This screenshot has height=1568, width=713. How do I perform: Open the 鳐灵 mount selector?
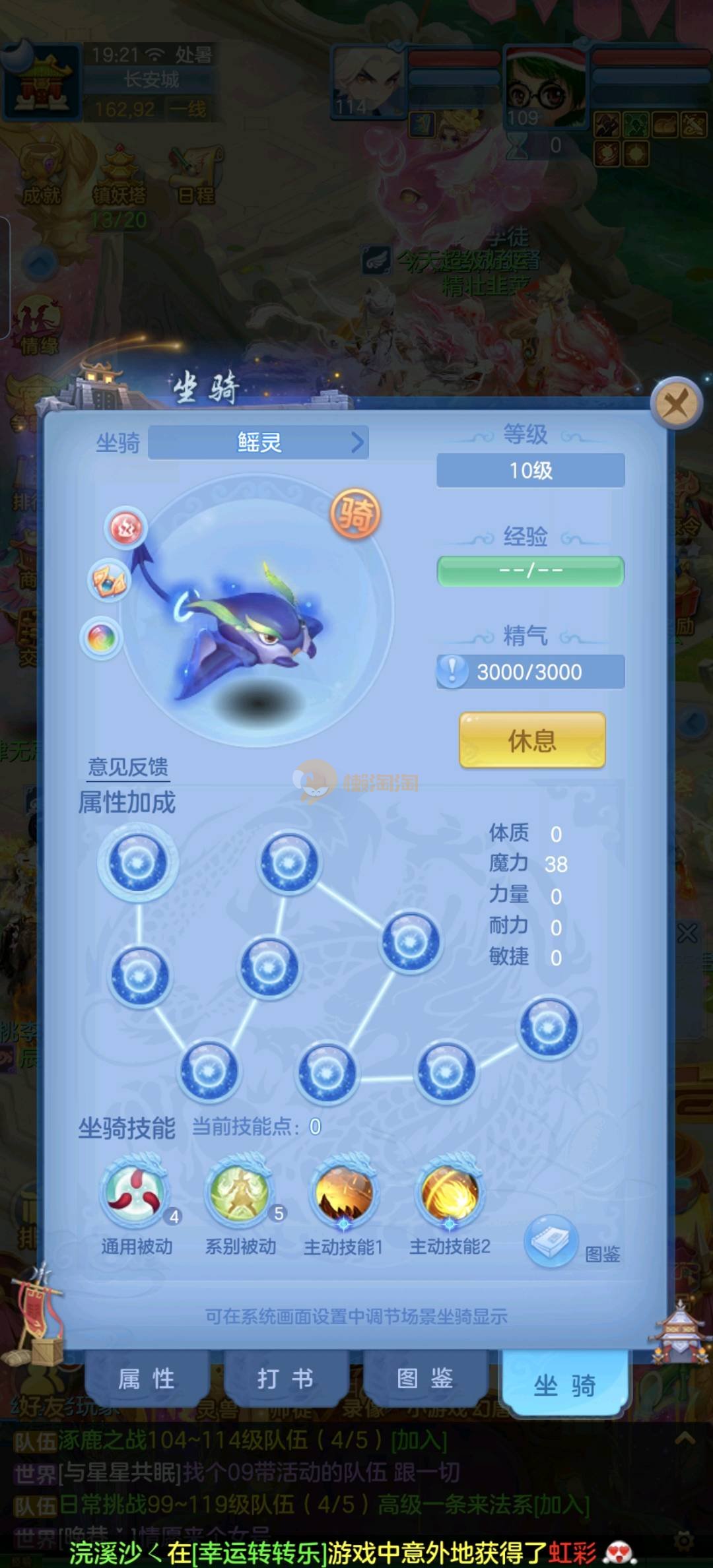258,442
